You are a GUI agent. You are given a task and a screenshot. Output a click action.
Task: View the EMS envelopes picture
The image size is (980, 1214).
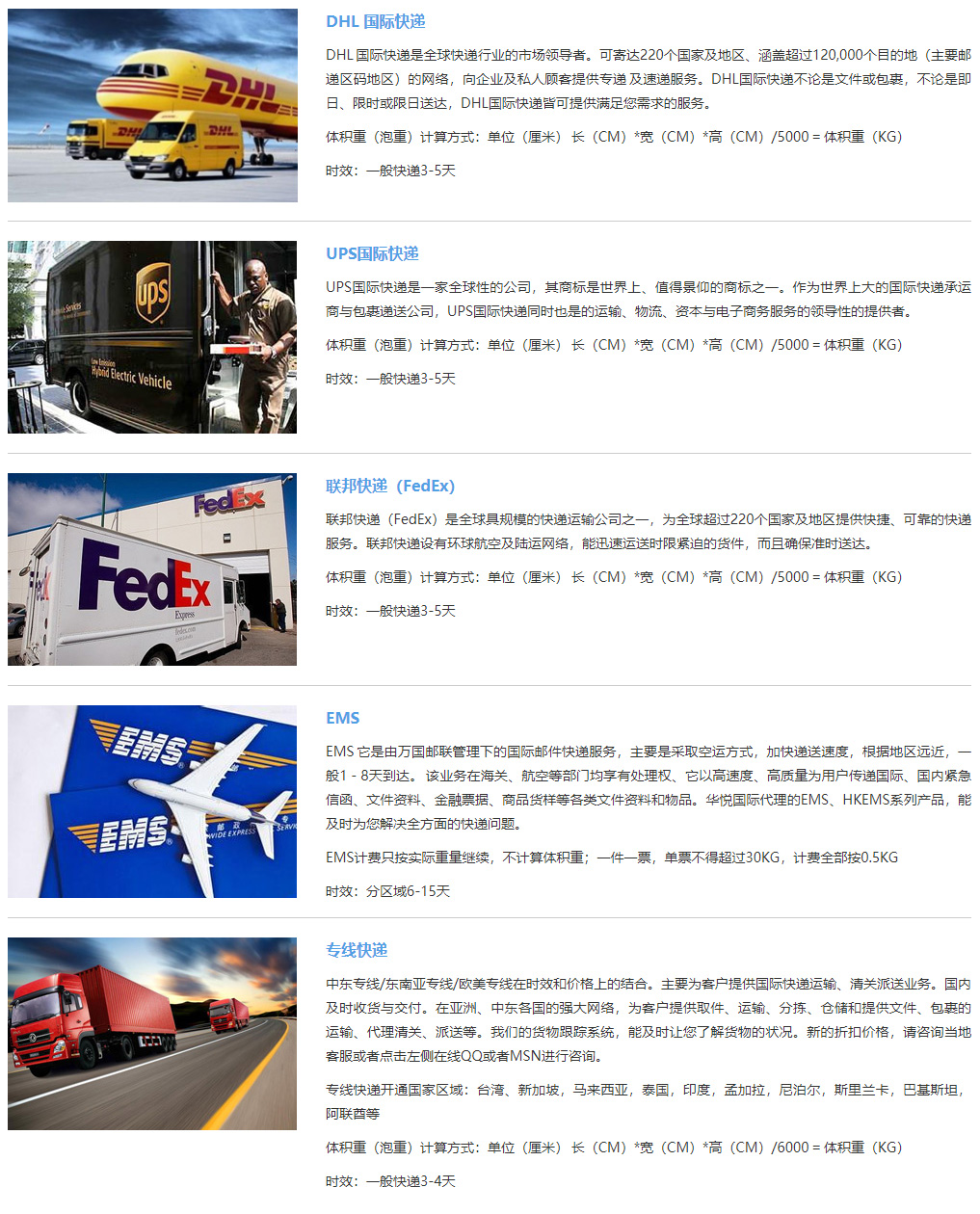click(x=152, y=802)
